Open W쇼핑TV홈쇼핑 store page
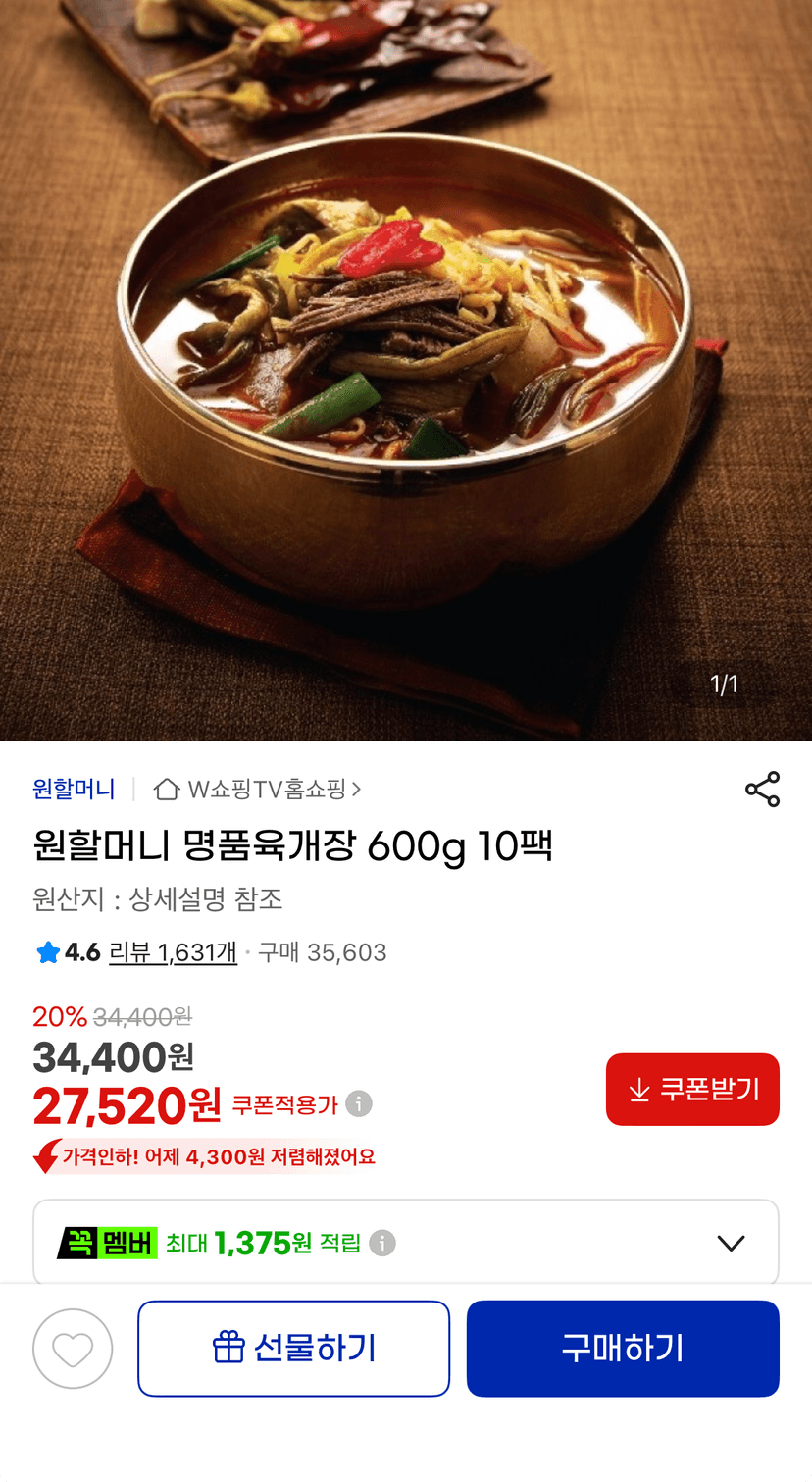This screenshot has height=1482, width=812. [x=258, y=789]
